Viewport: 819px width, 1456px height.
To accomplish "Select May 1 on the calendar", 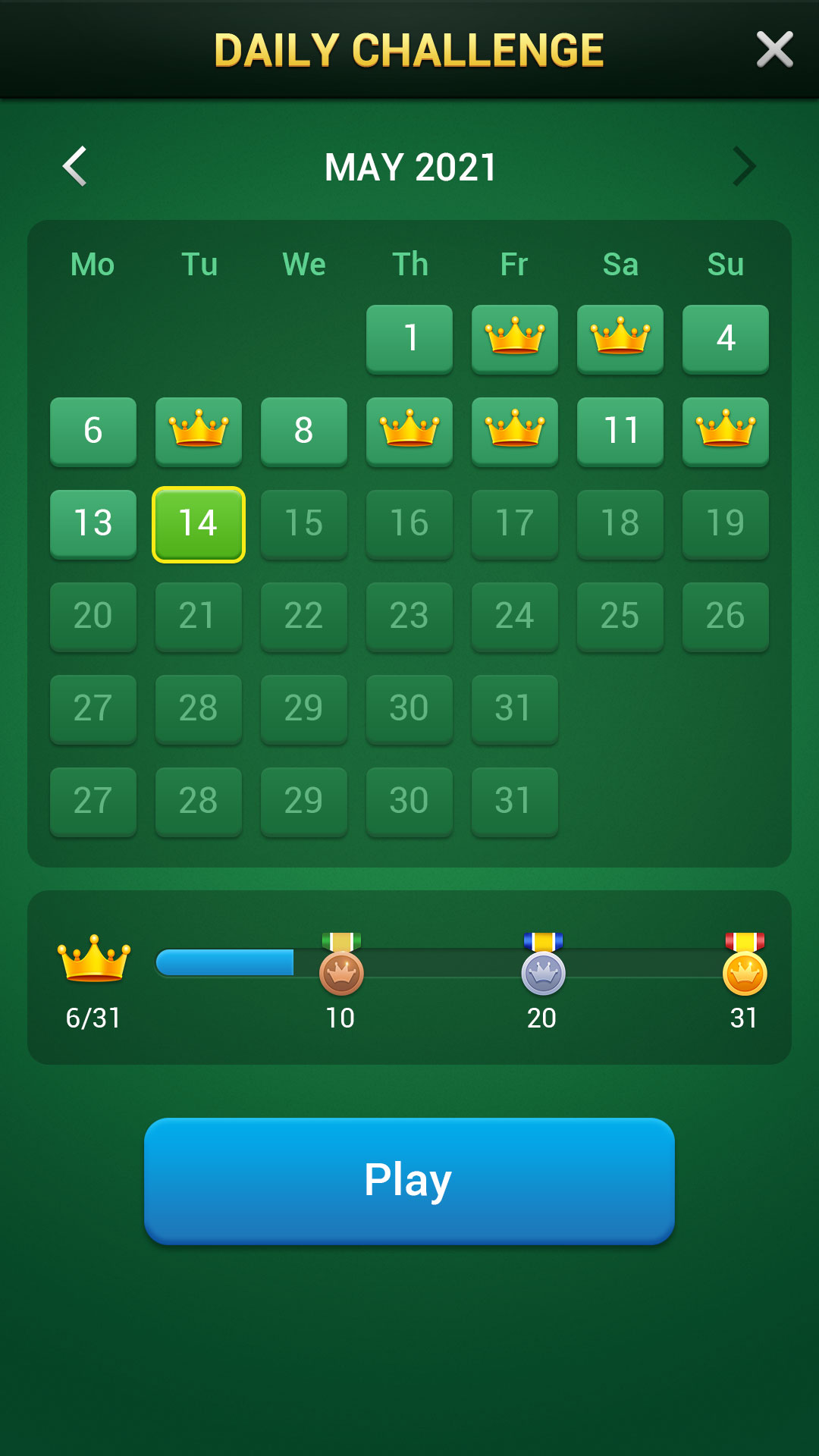I will point(409,338).
